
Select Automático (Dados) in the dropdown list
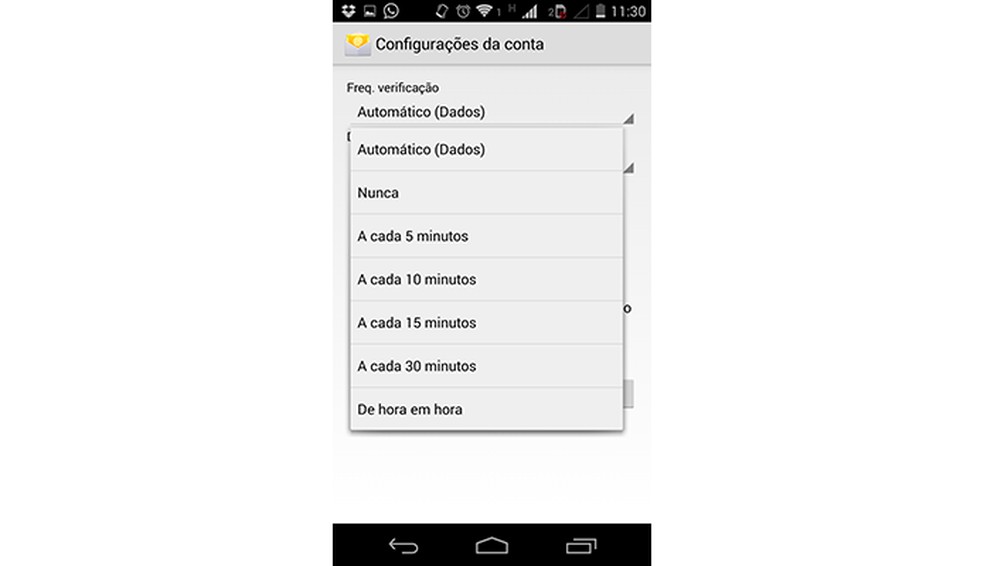click(486, 150)
